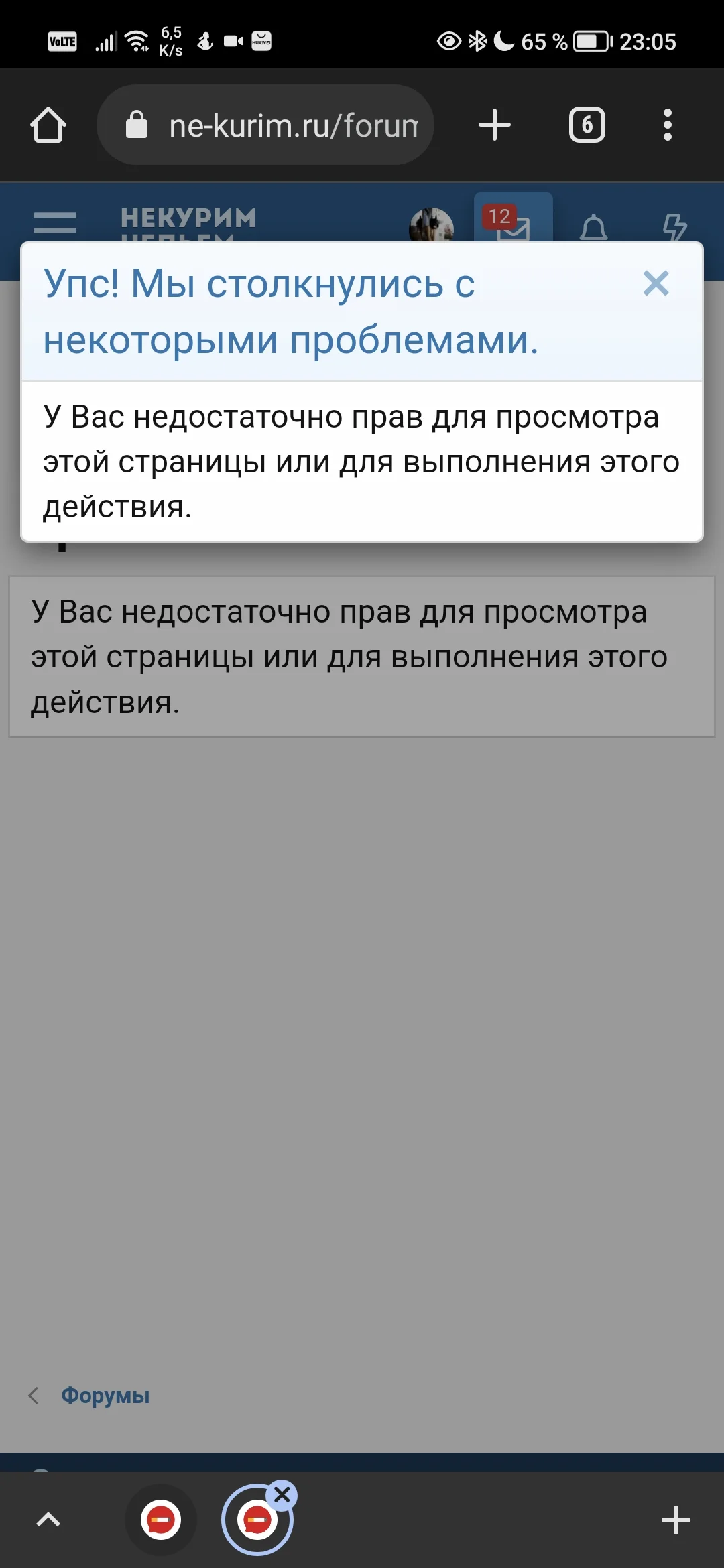Open a new browser tab with plus icon
The width and height of the screenshot is (724, 1568).
494,125
